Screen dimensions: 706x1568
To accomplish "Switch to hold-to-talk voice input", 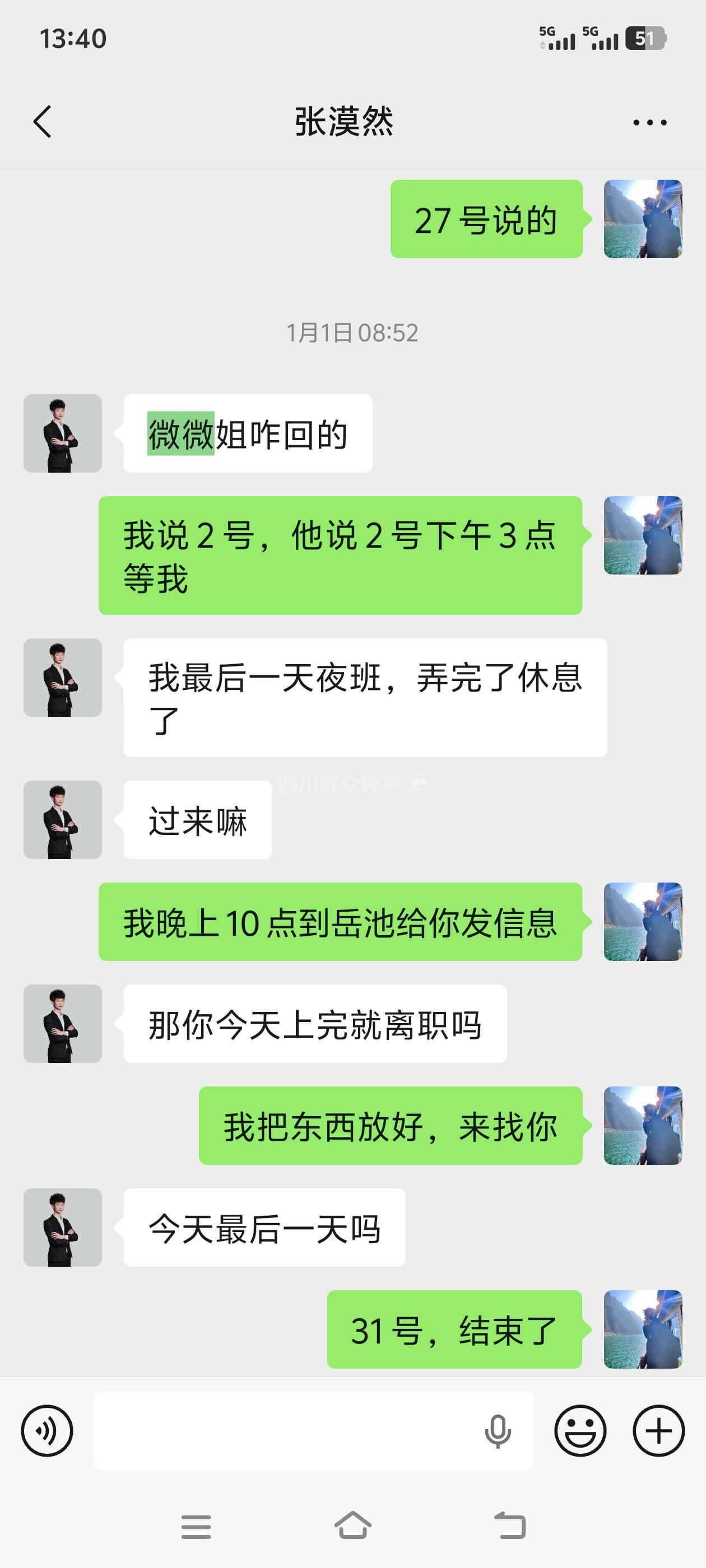I will click(x=47, y=1430).
